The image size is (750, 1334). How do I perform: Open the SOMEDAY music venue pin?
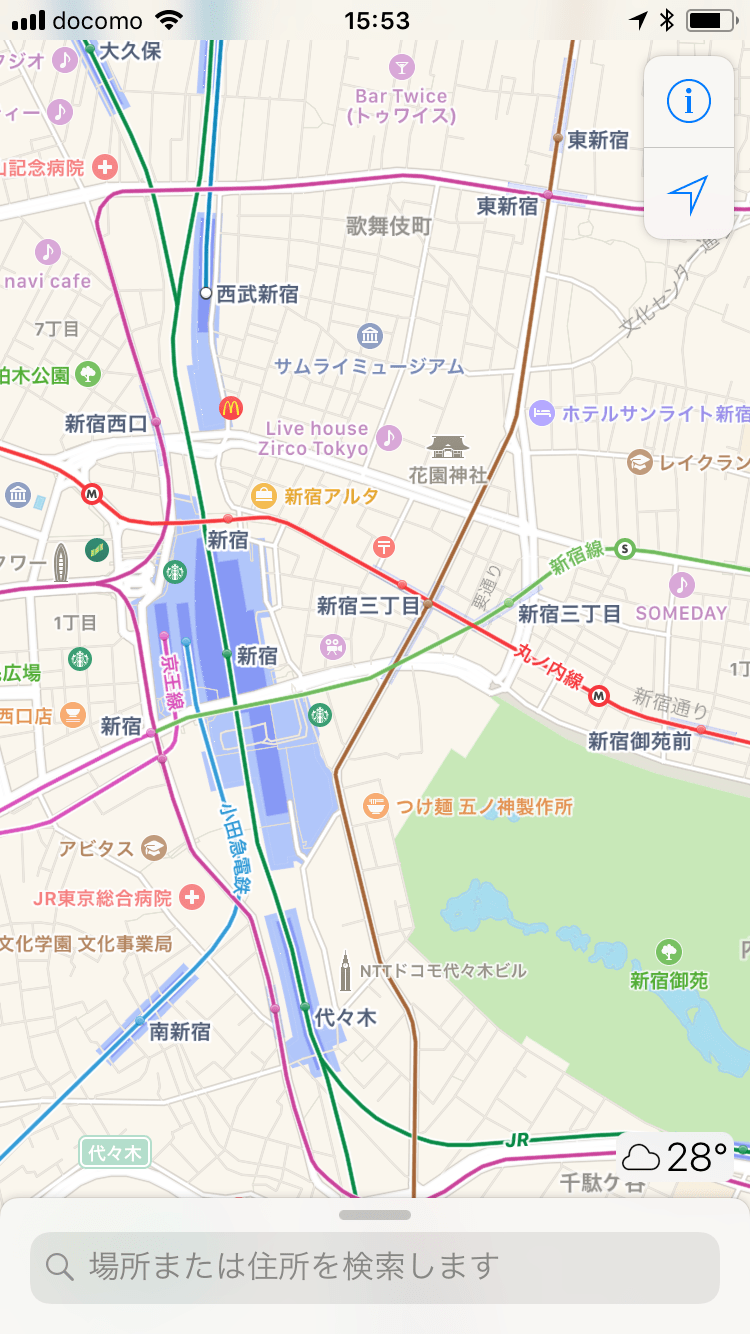pyautogui.click(x=682, y=584)
